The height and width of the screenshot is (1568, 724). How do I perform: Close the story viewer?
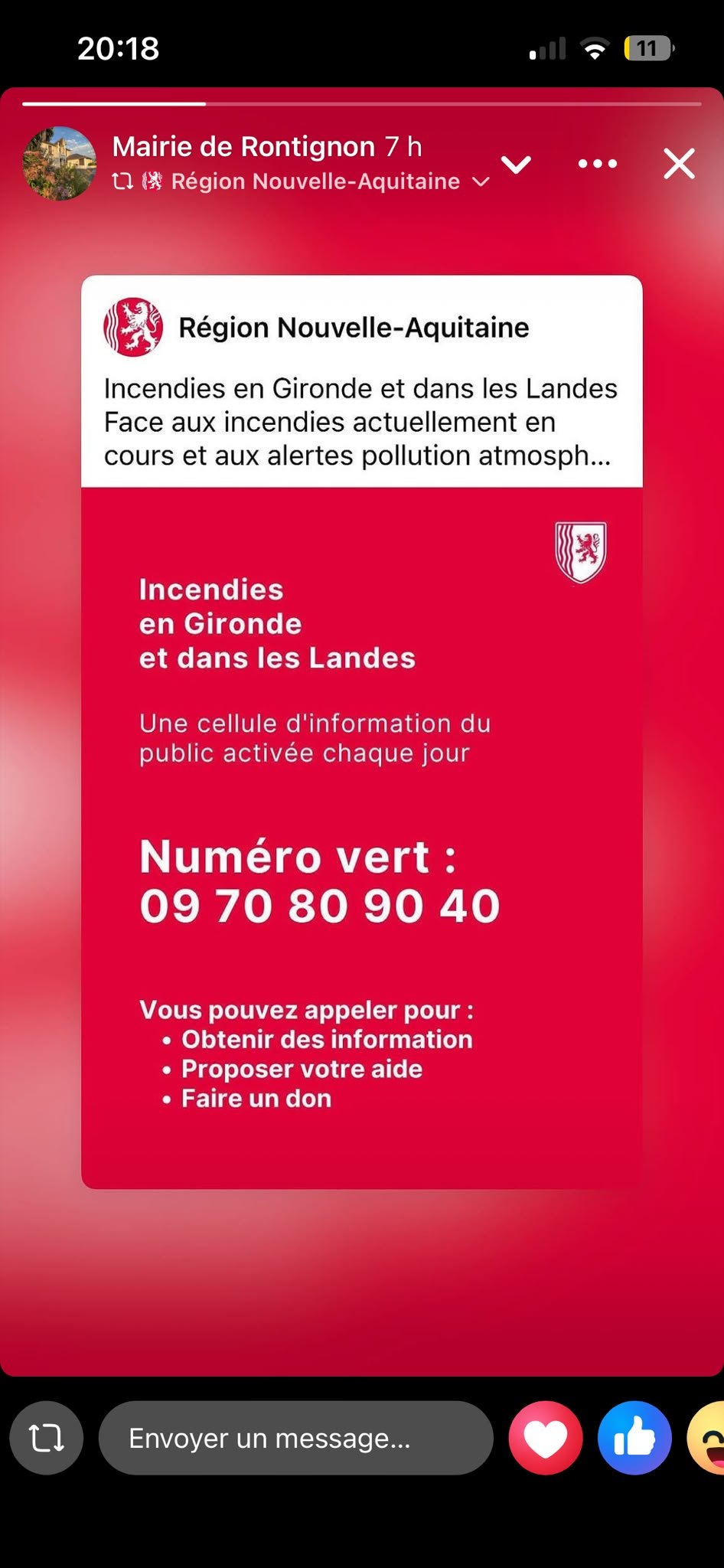[x=679, y=164]
